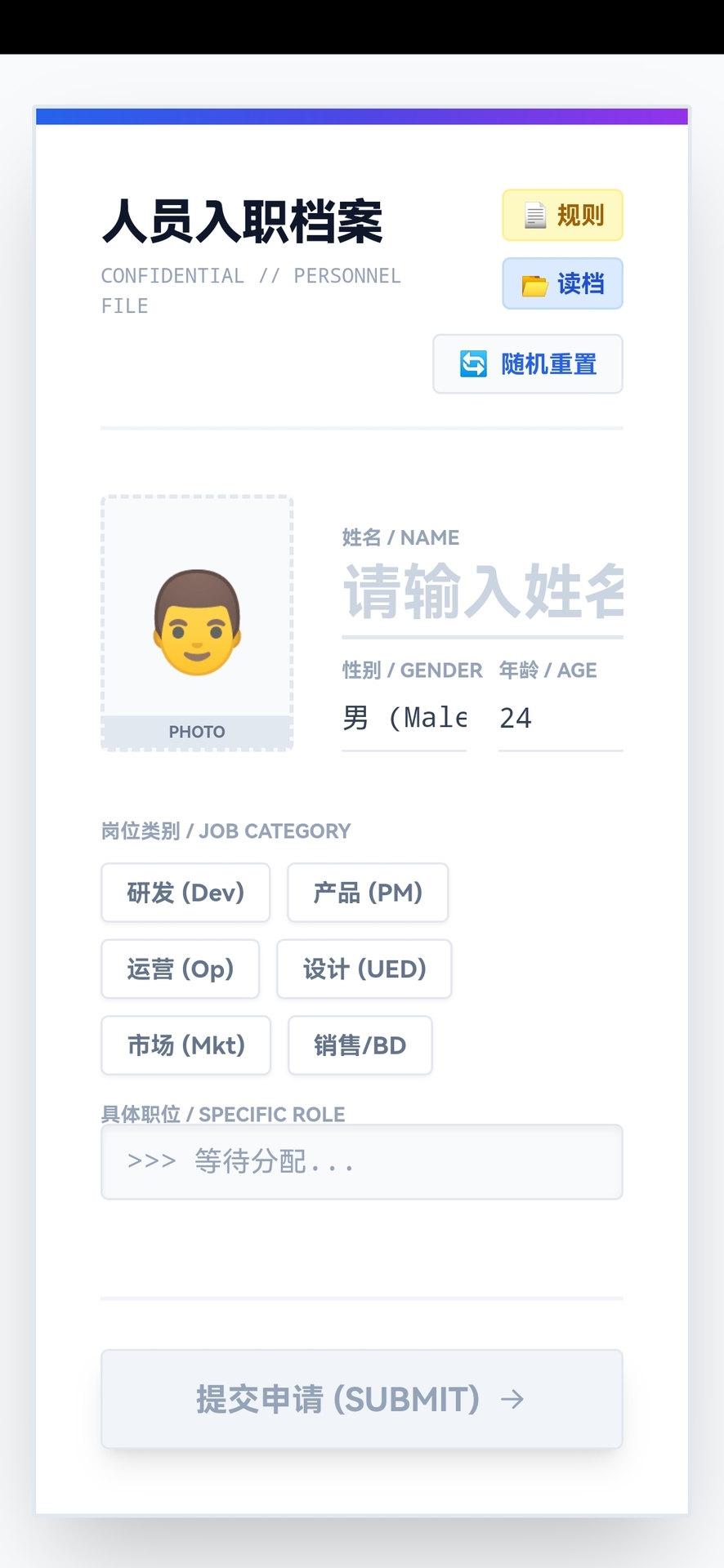This screenshot has width=724, height=1568.
Task: Select 设计 (UED) job category
Action: 364,969
